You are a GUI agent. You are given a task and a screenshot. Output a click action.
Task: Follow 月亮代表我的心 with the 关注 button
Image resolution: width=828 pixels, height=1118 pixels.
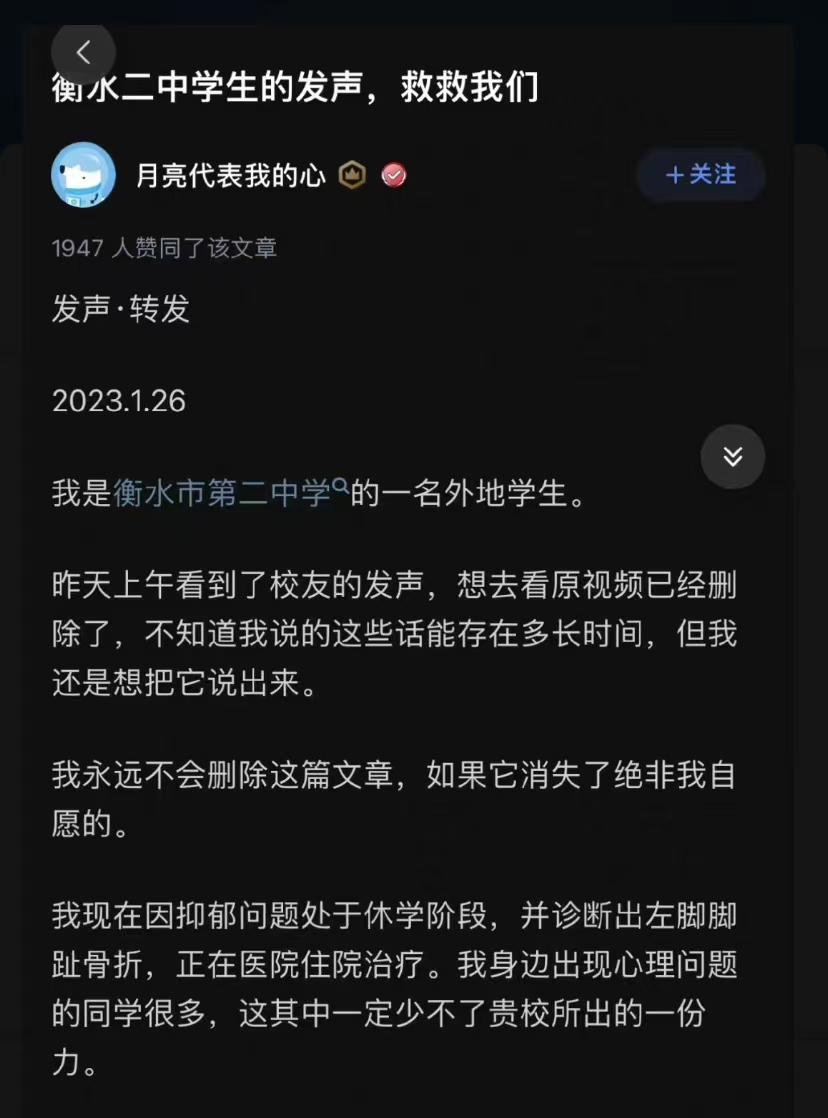(x=701, y=175)
